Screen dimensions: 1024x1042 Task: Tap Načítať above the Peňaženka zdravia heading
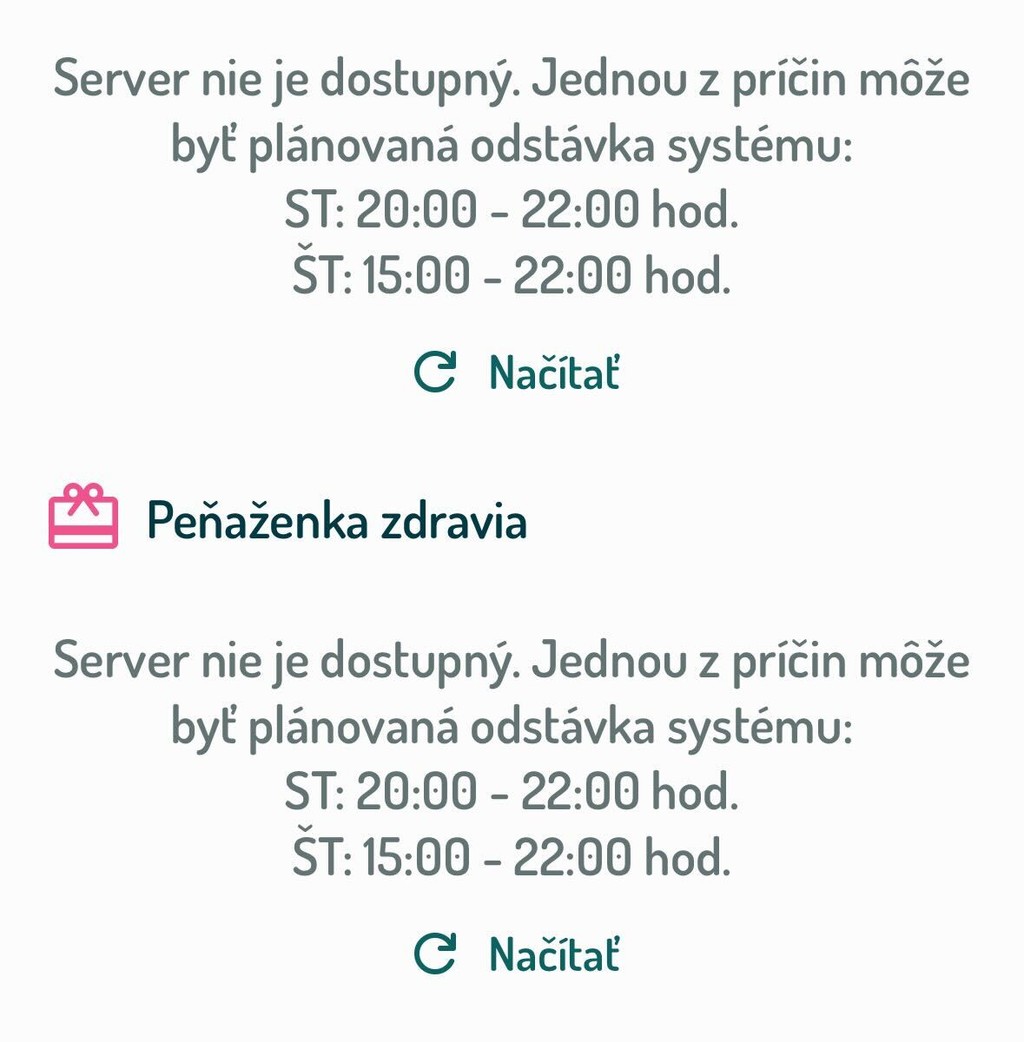pos(517,373)
